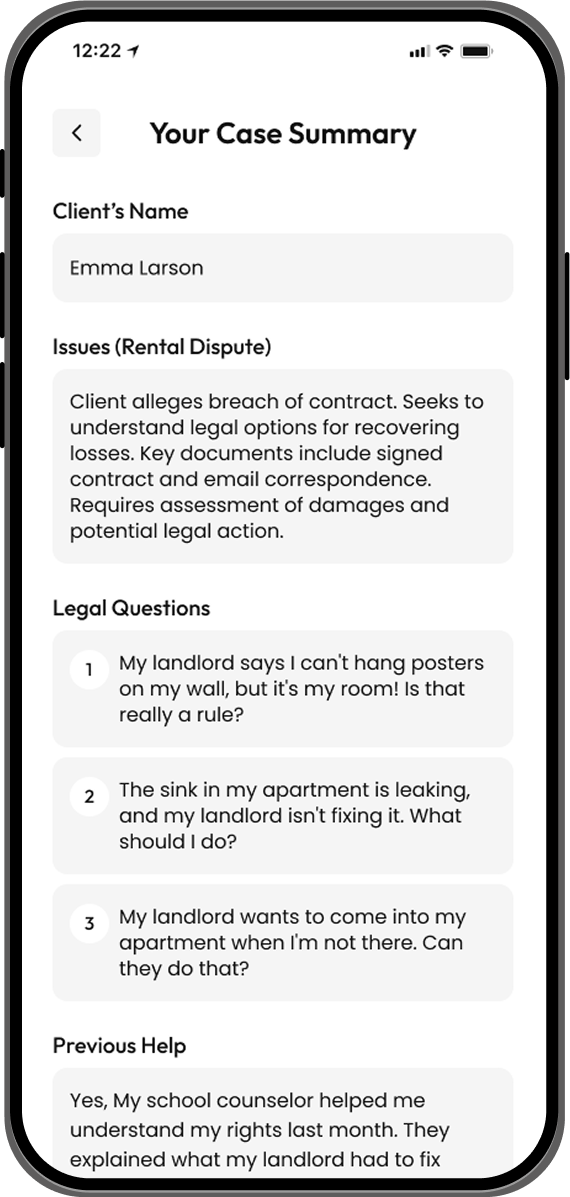
Task: Open legal question 1 about hanging posters
Action: point(283,689)
